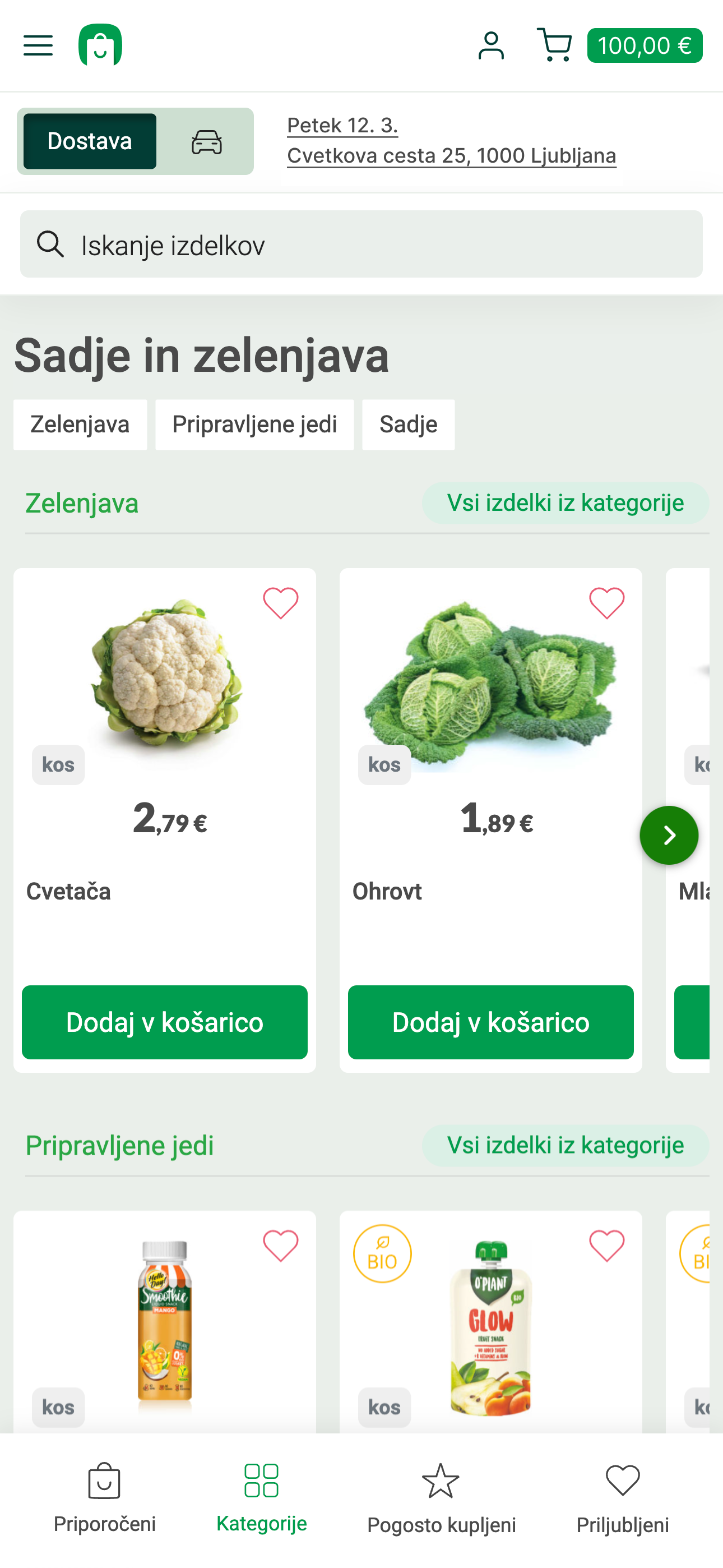
Task: Switch to car pickup option
Action: point(206,142)
